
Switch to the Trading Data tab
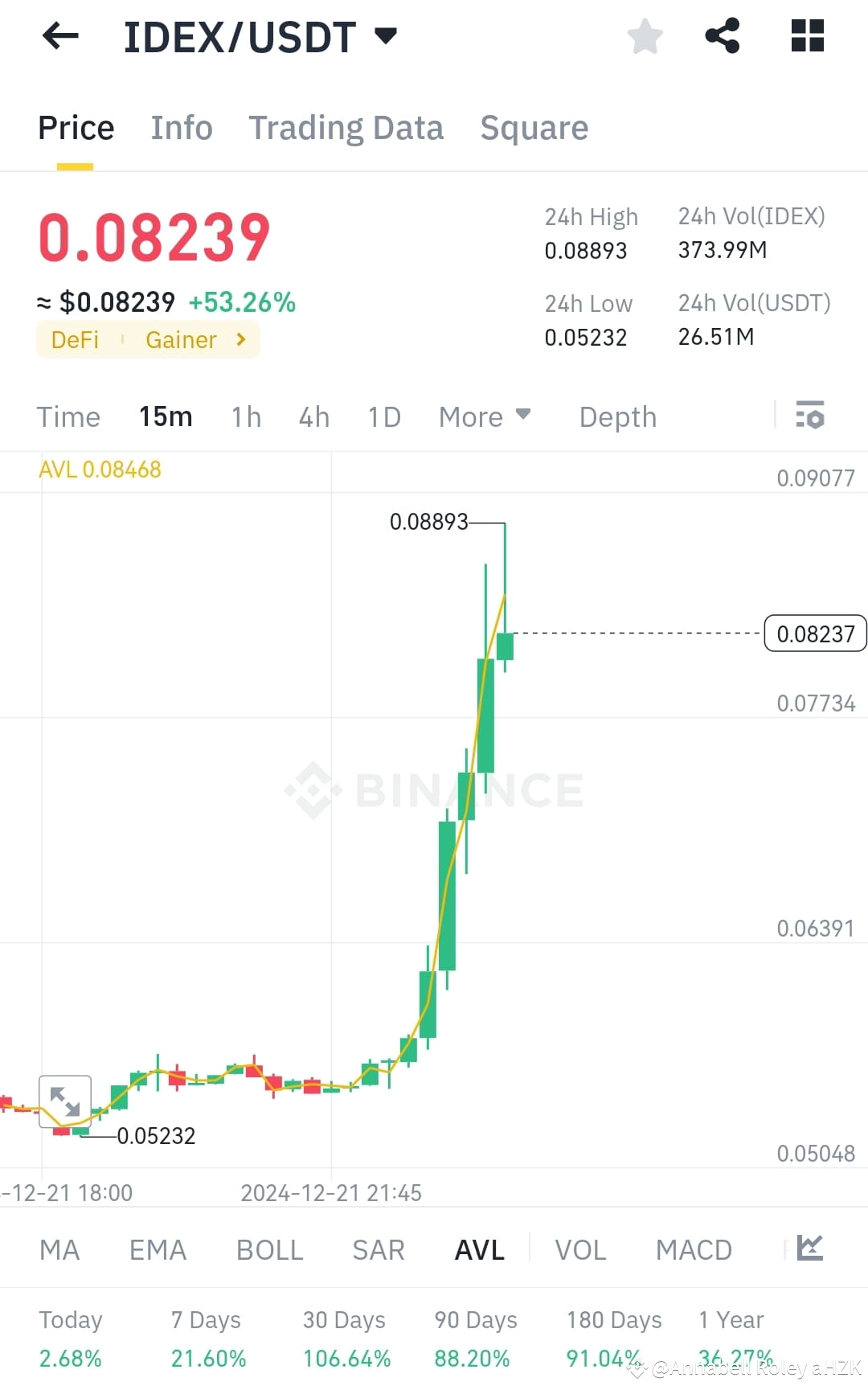[x=346, y=127]
